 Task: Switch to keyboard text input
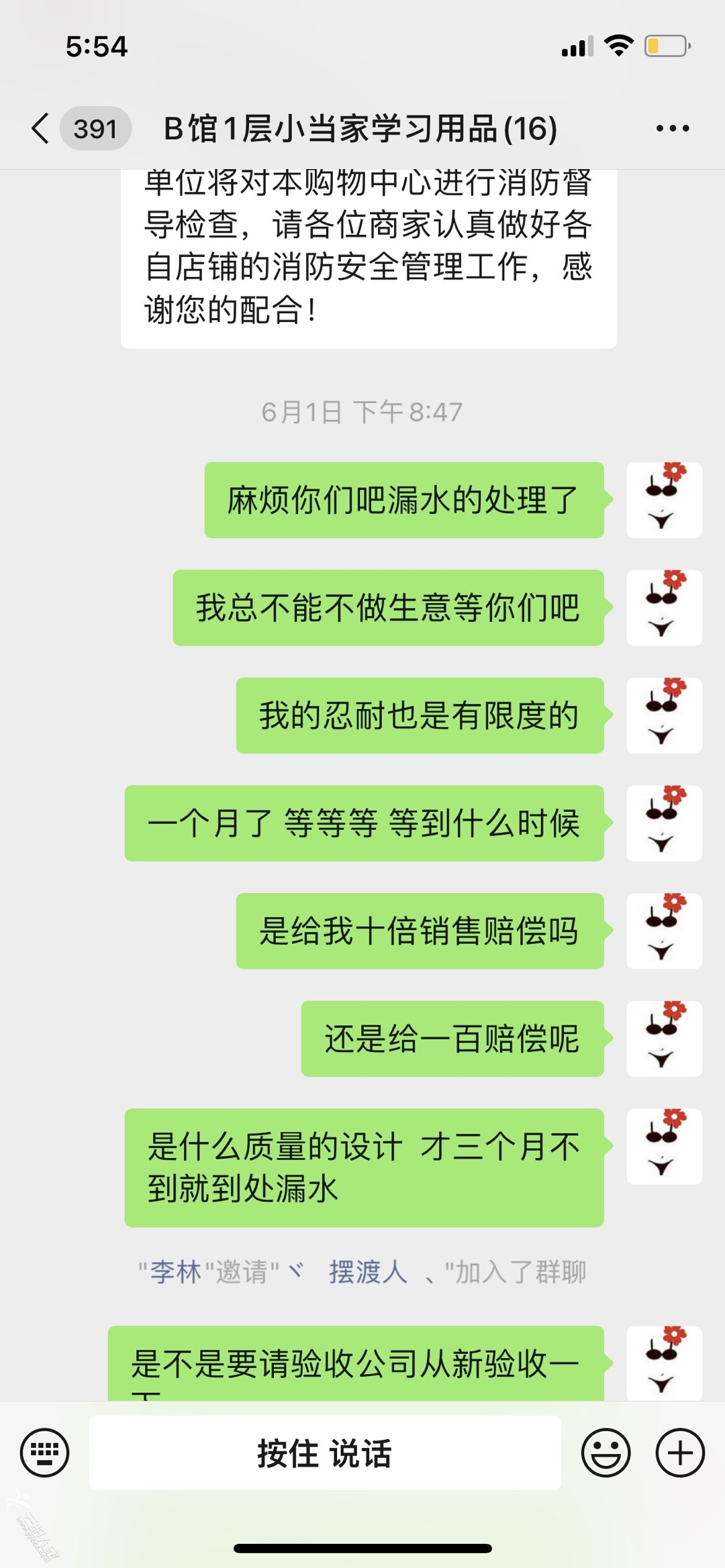tap(45, 1453)
